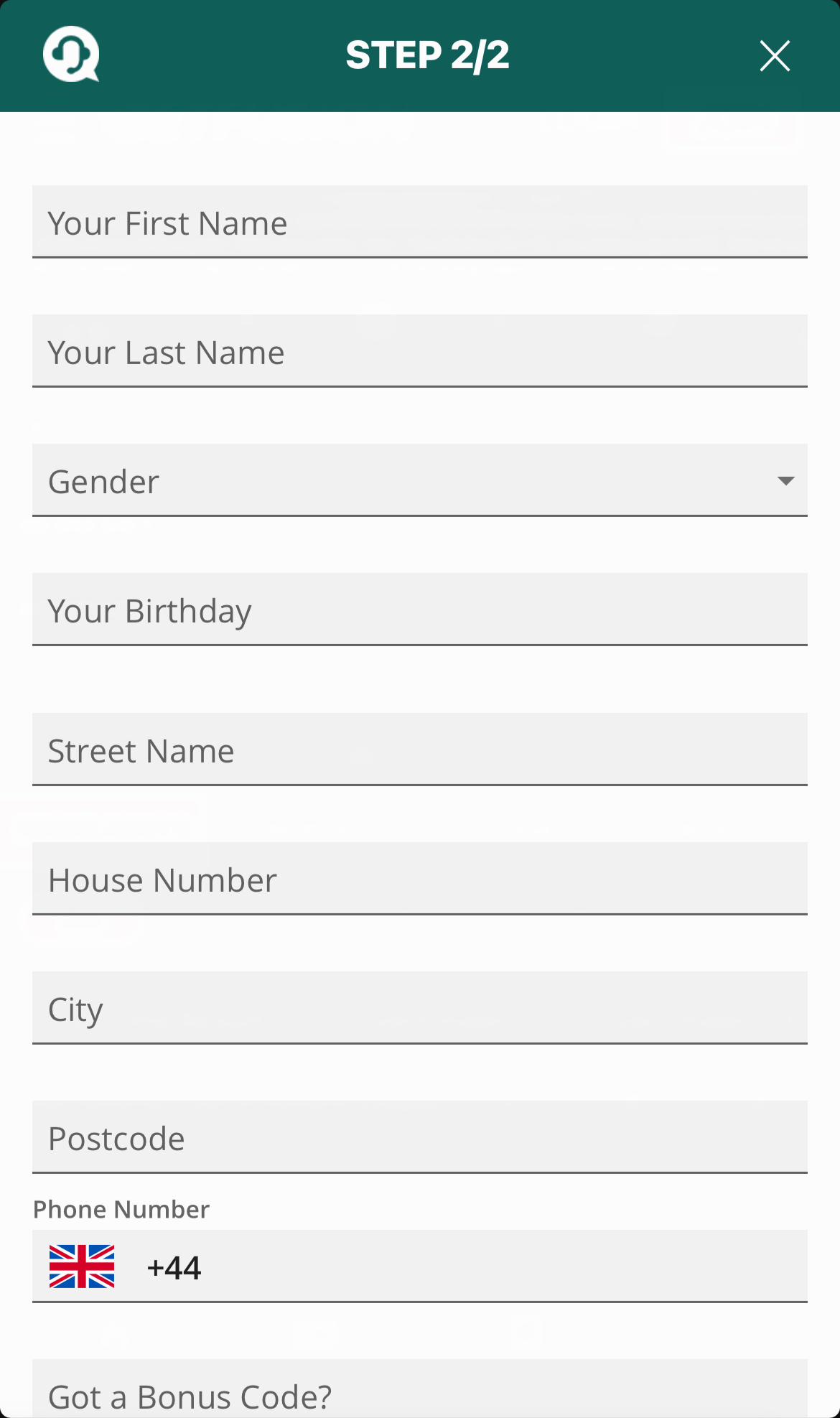Open the country code picker beside +44

pyautogui.click(x=81, y=1266)
